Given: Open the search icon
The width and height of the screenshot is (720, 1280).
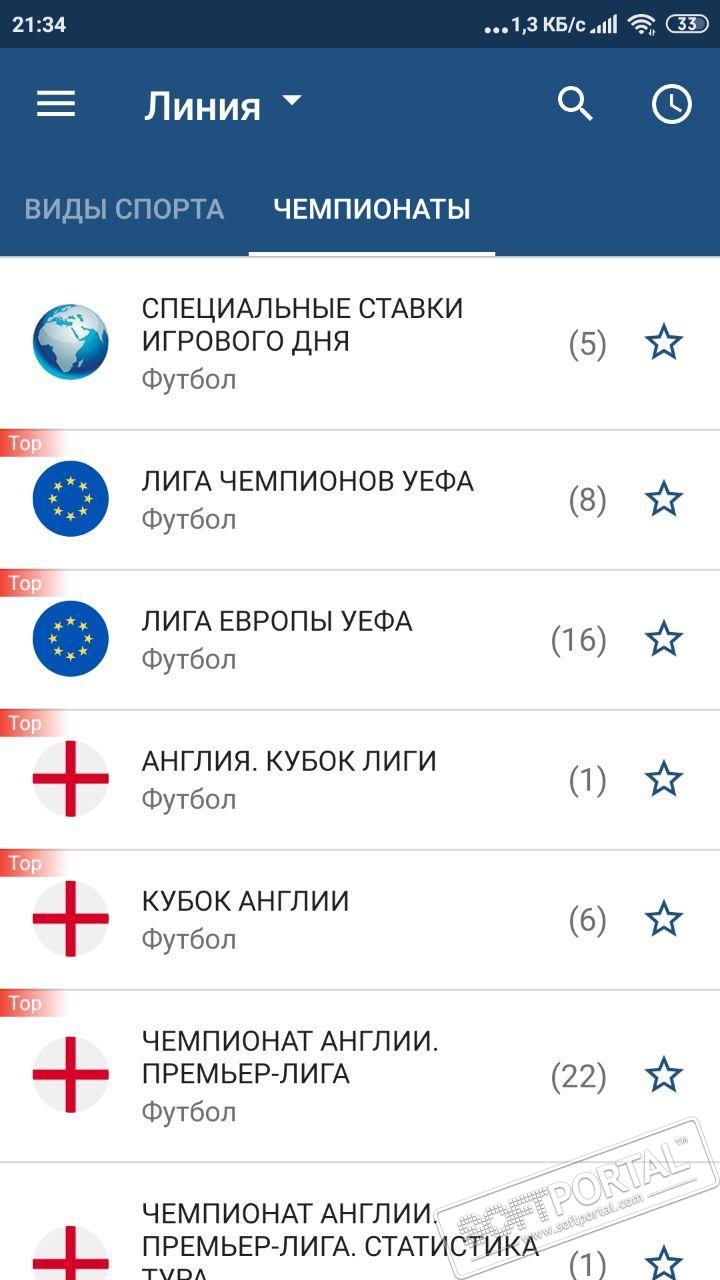Looking at the screenshot, I should (575, 104).
